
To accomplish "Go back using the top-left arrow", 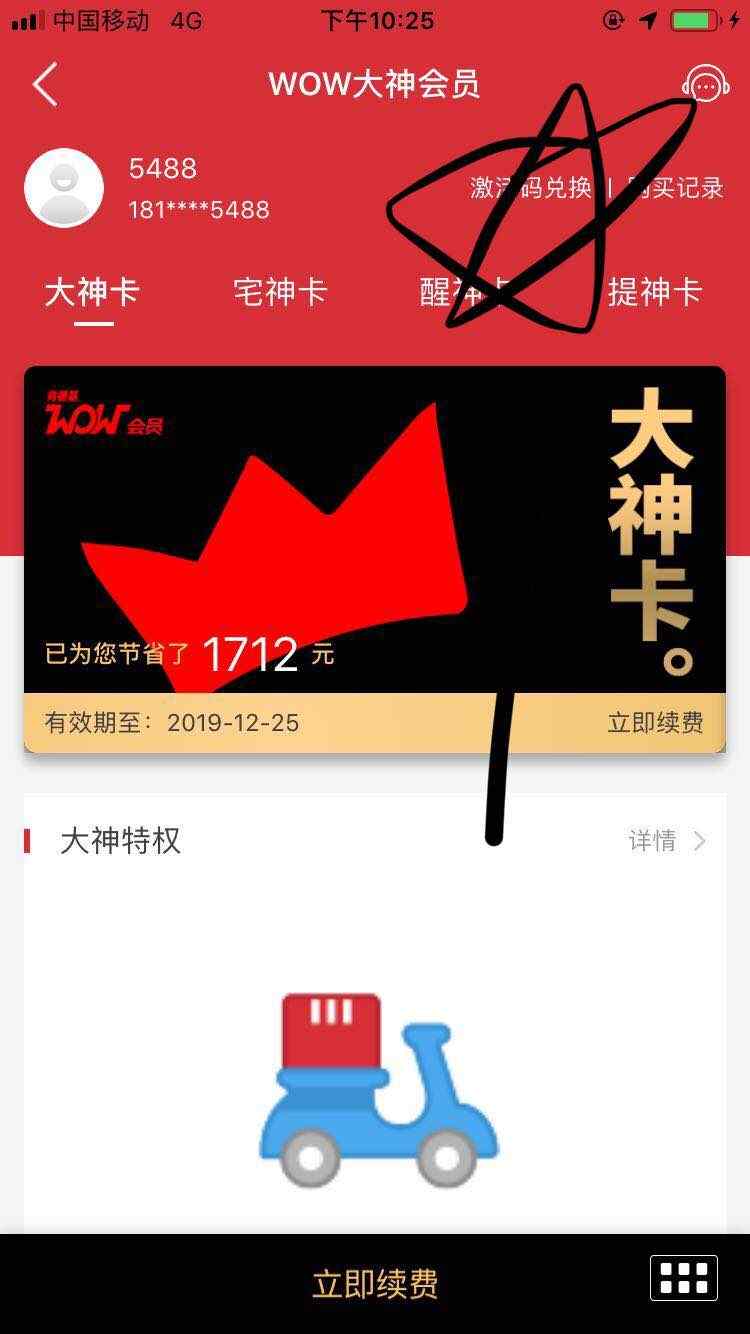I will pyautogui.click(x=45, y=84).
